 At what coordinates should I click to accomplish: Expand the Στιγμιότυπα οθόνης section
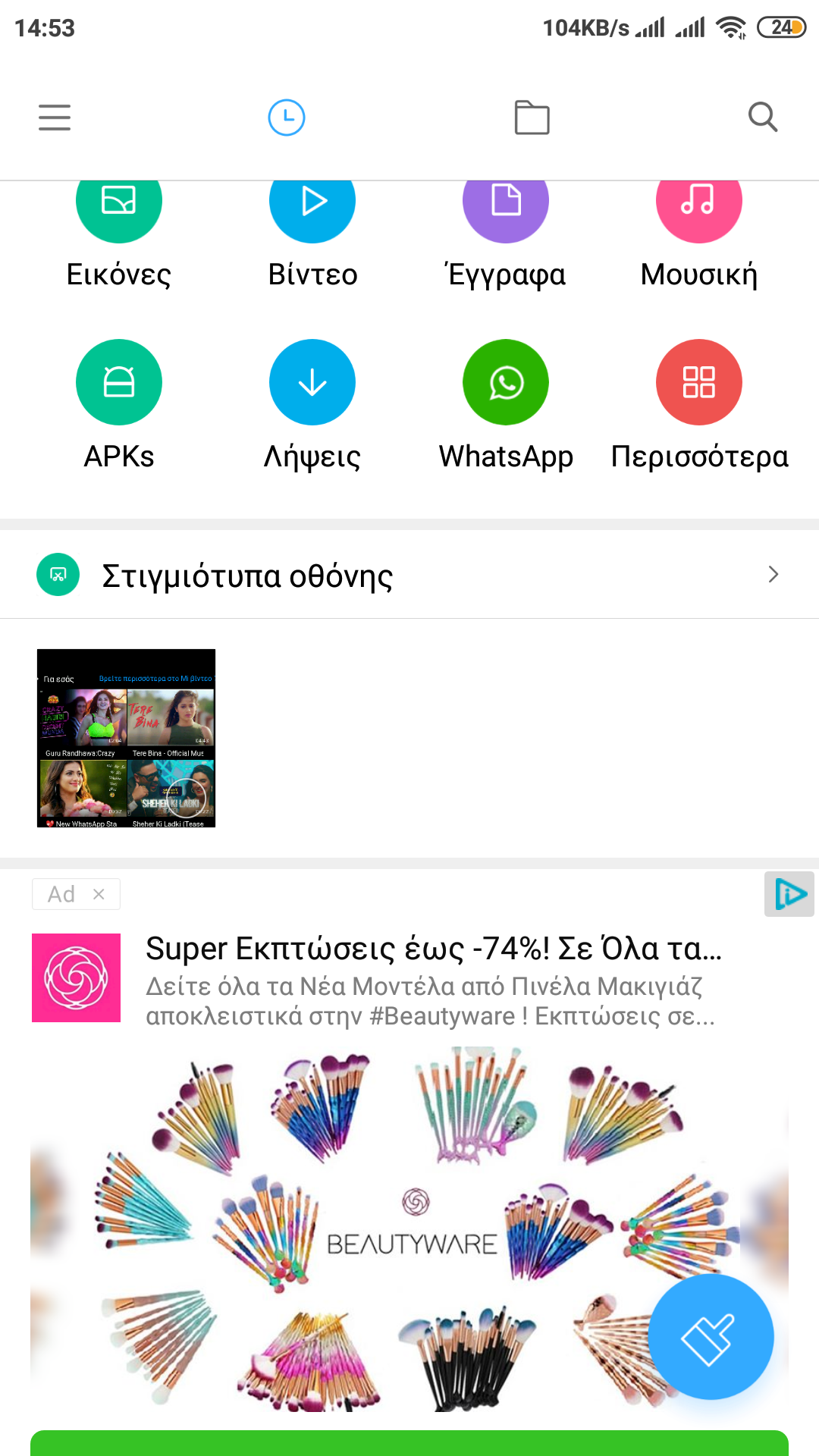tap(773, 575)
